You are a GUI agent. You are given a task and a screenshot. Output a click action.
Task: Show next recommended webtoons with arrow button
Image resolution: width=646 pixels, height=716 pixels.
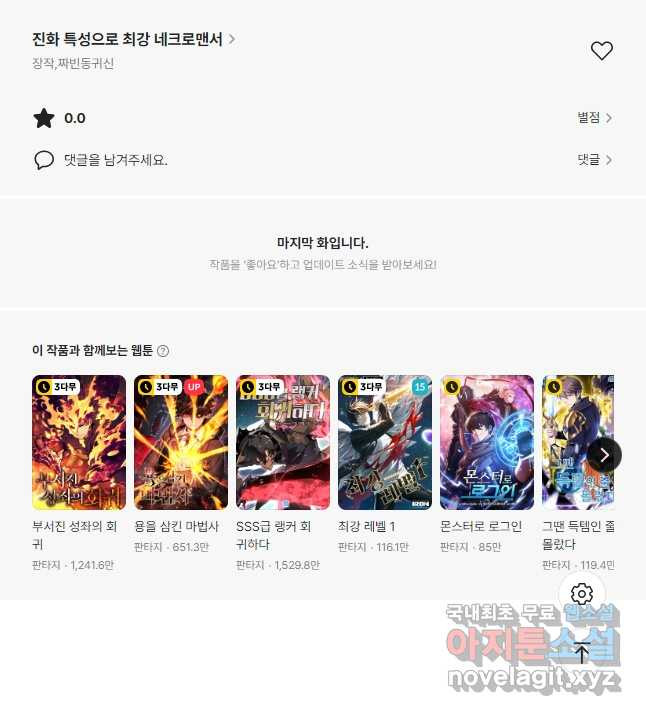click(x=604, y=454)
